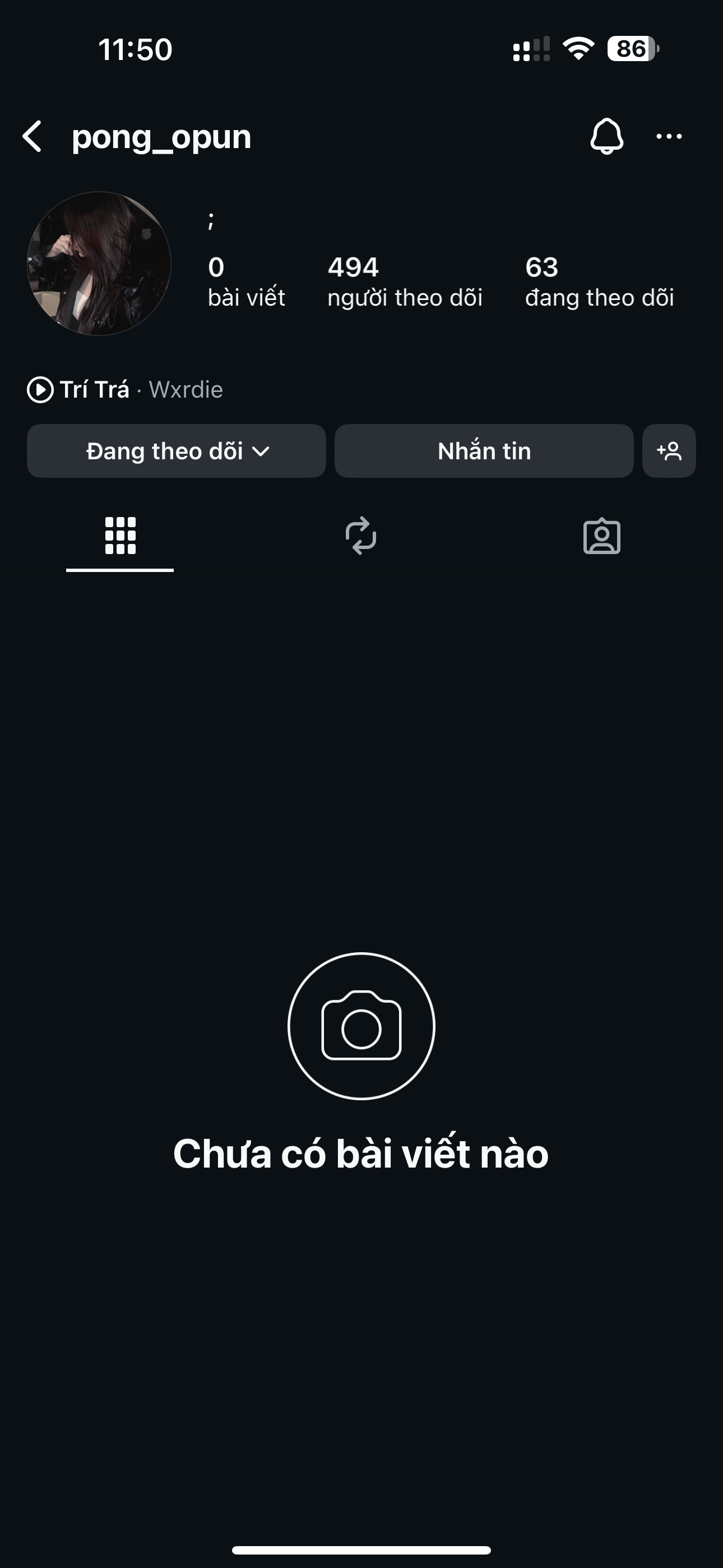Play the profile song Trí Trá

coord(41,390)
